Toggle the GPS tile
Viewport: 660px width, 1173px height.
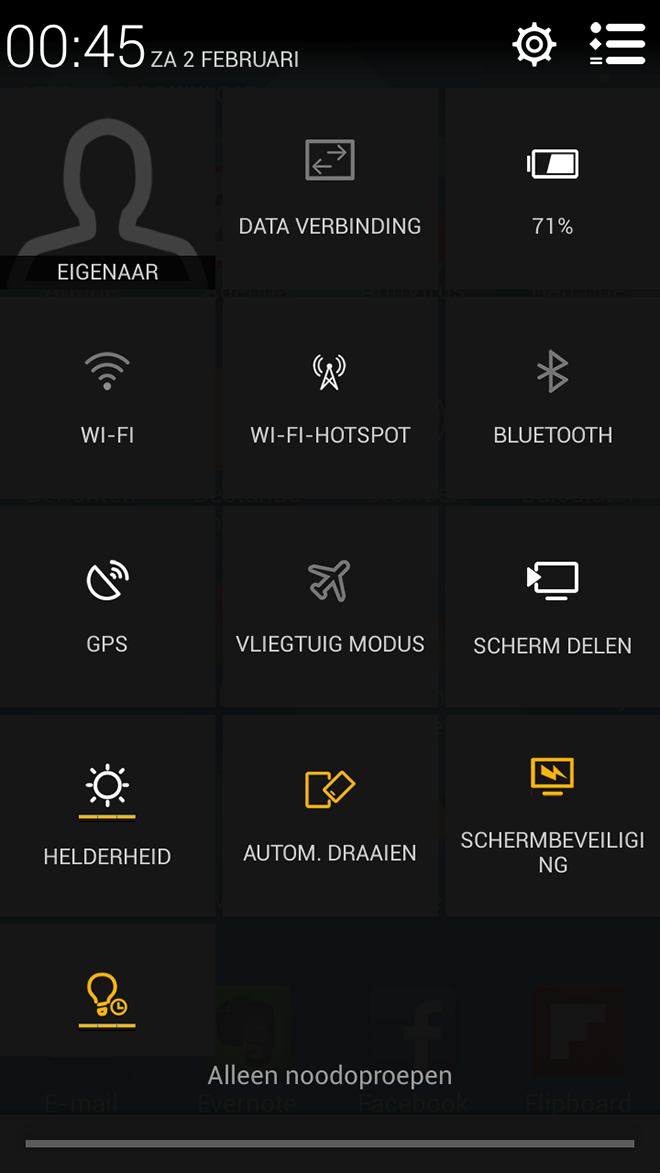108,607
